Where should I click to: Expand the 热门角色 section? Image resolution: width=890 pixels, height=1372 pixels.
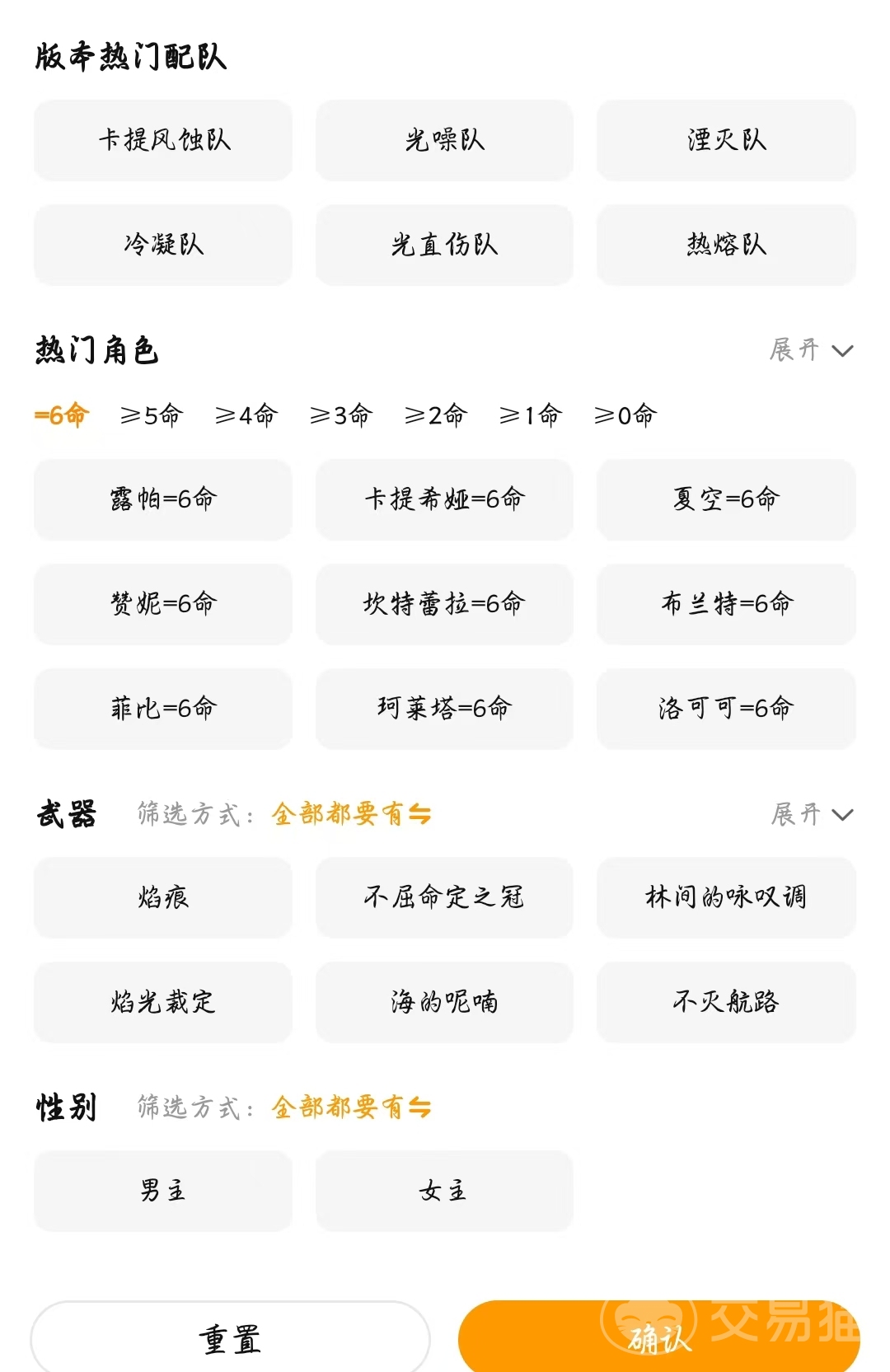[811, 350]
